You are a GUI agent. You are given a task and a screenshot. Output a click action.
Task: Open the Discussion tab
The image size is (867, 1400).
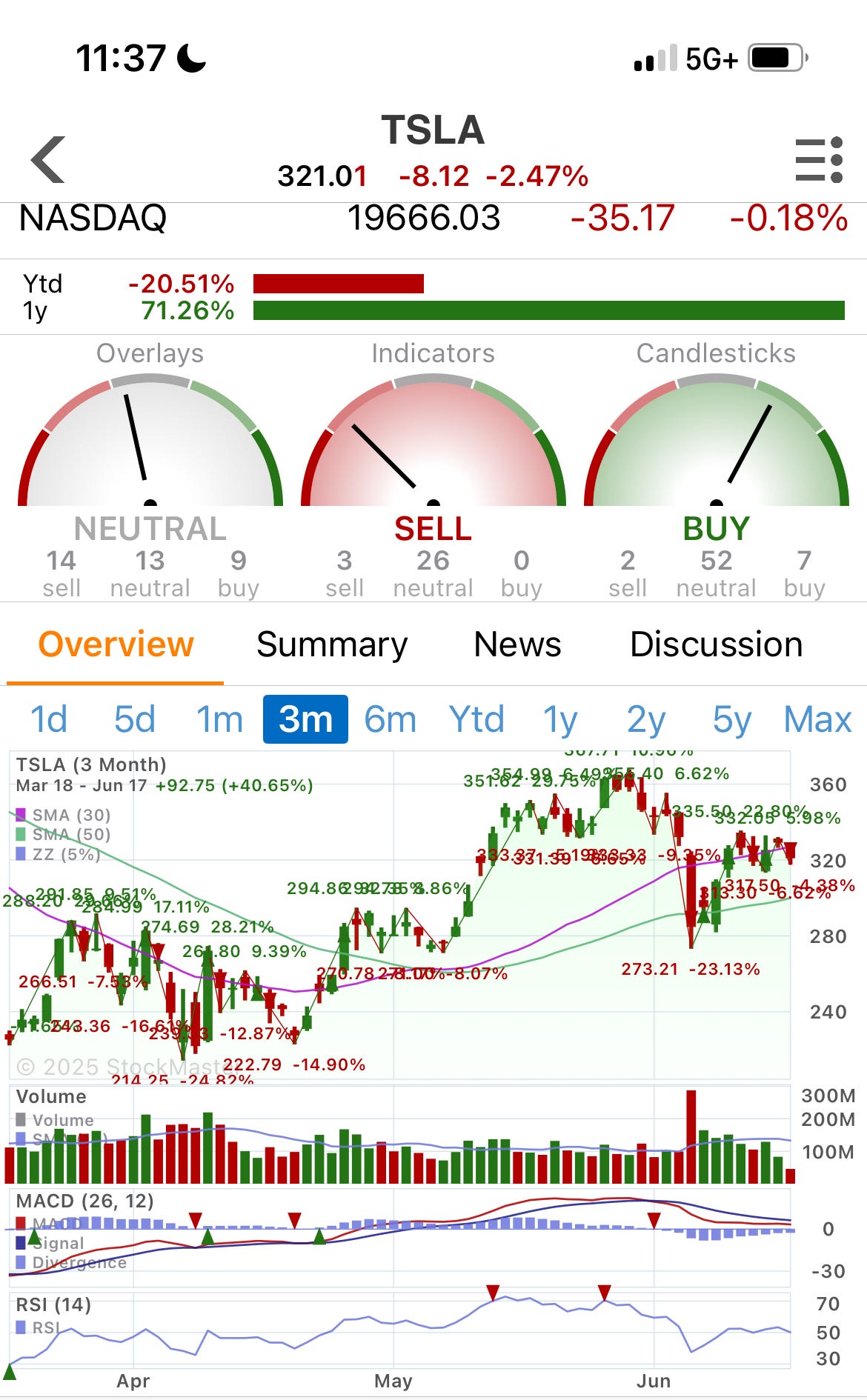point(717,644)
